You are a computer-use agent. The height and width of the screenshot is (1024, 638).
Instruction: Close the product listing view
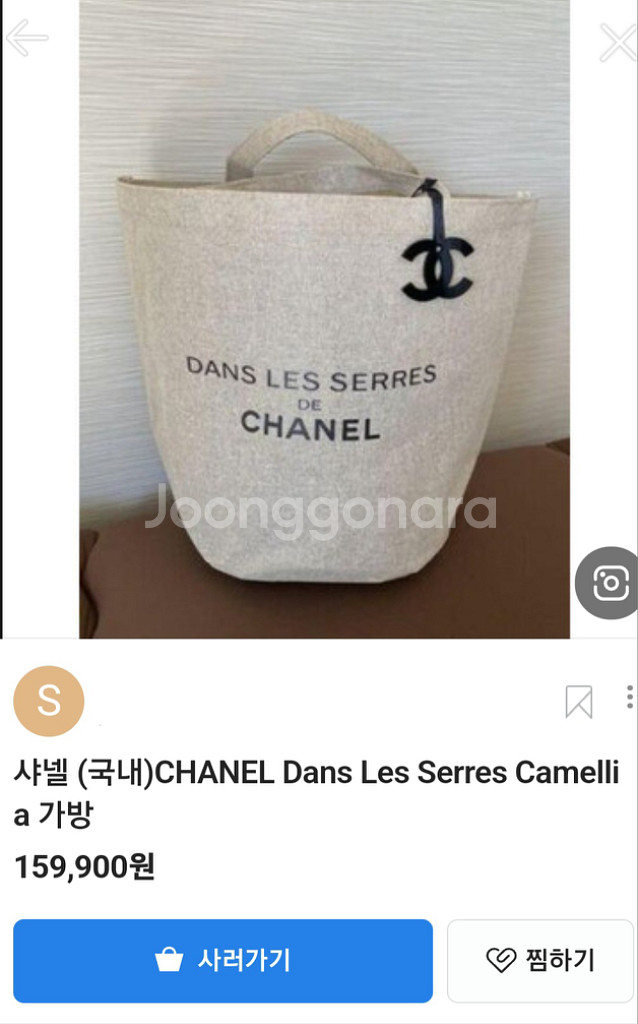click(616, 43)
